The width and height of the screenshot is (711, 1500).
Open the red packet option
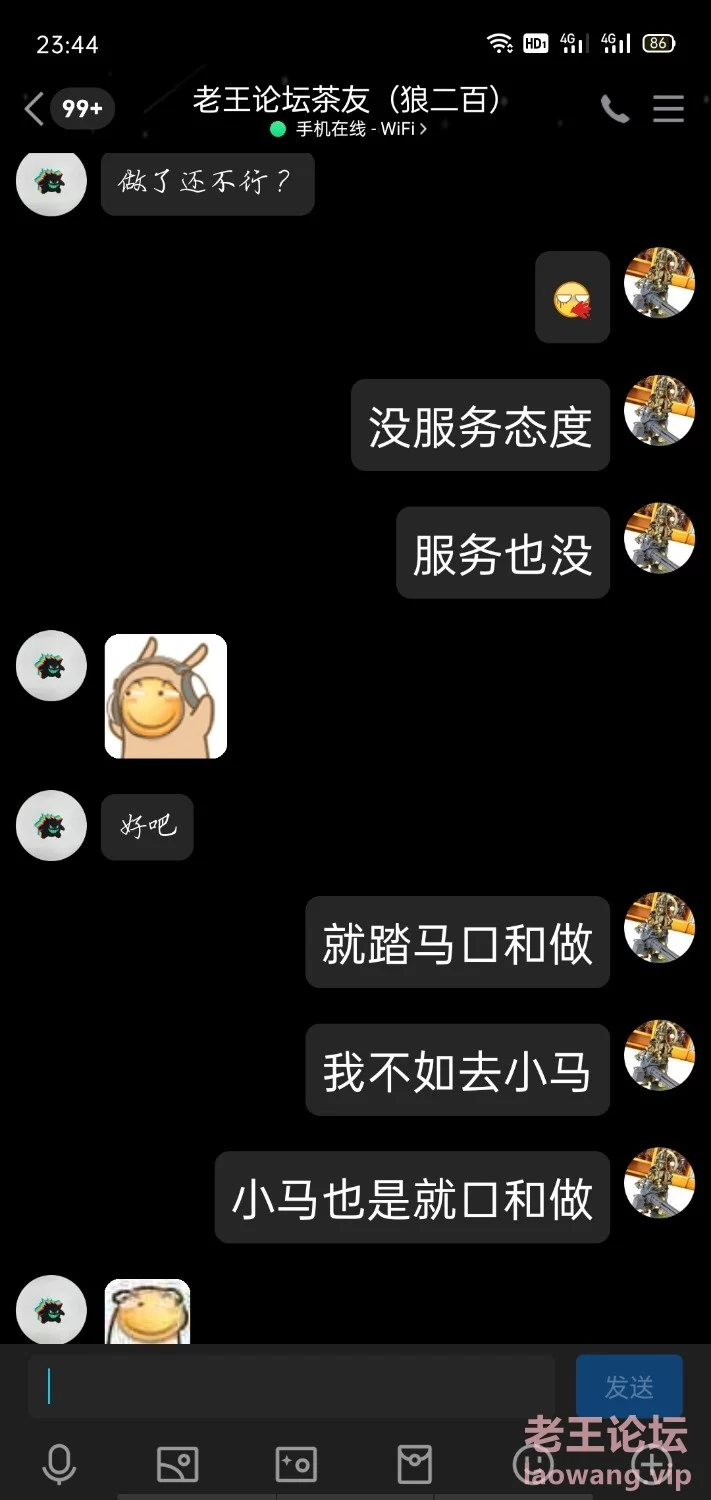(414, 1465)
